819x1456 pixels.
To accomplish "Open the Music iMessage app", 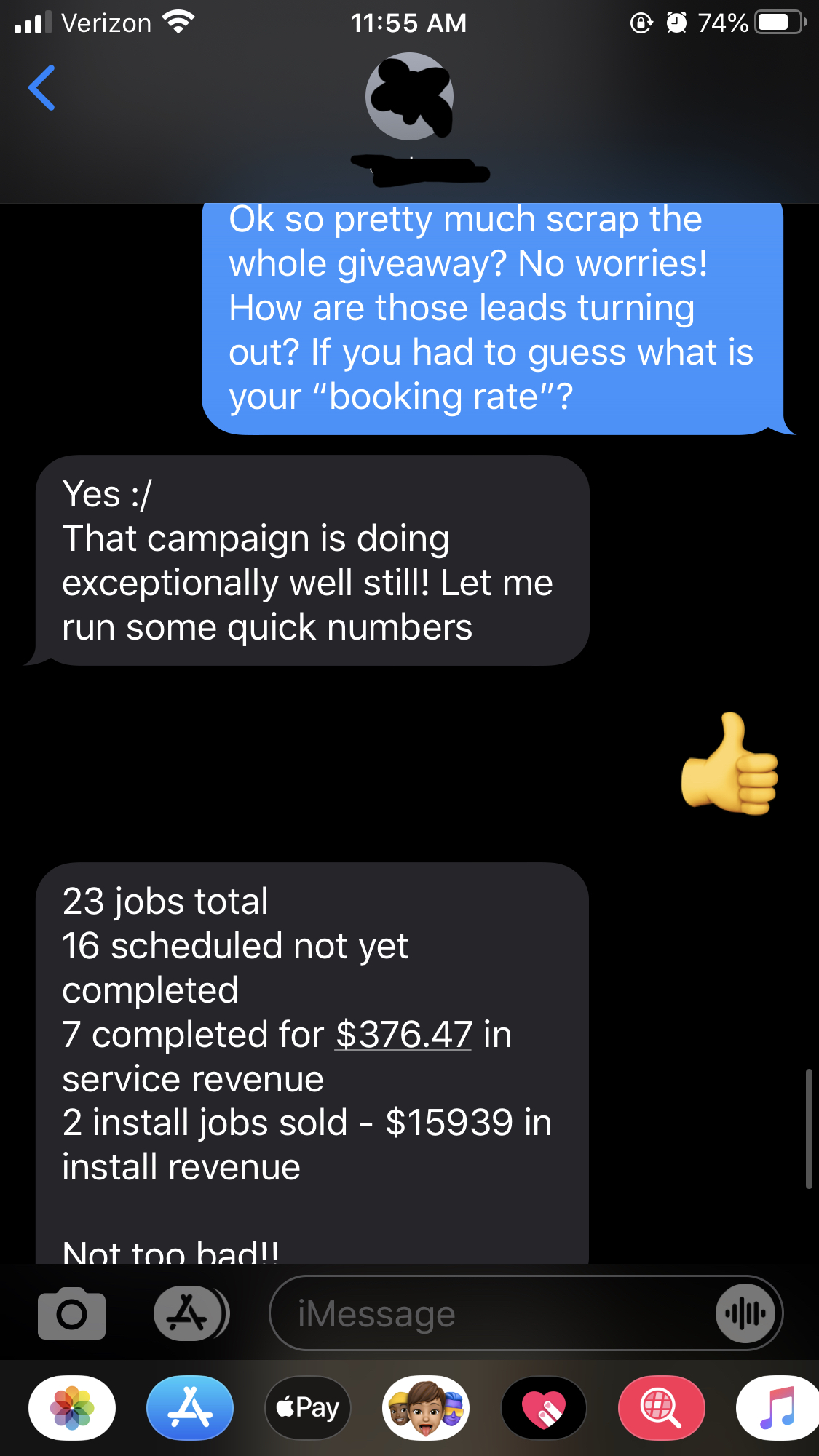I will click(x=778, y=1408).
